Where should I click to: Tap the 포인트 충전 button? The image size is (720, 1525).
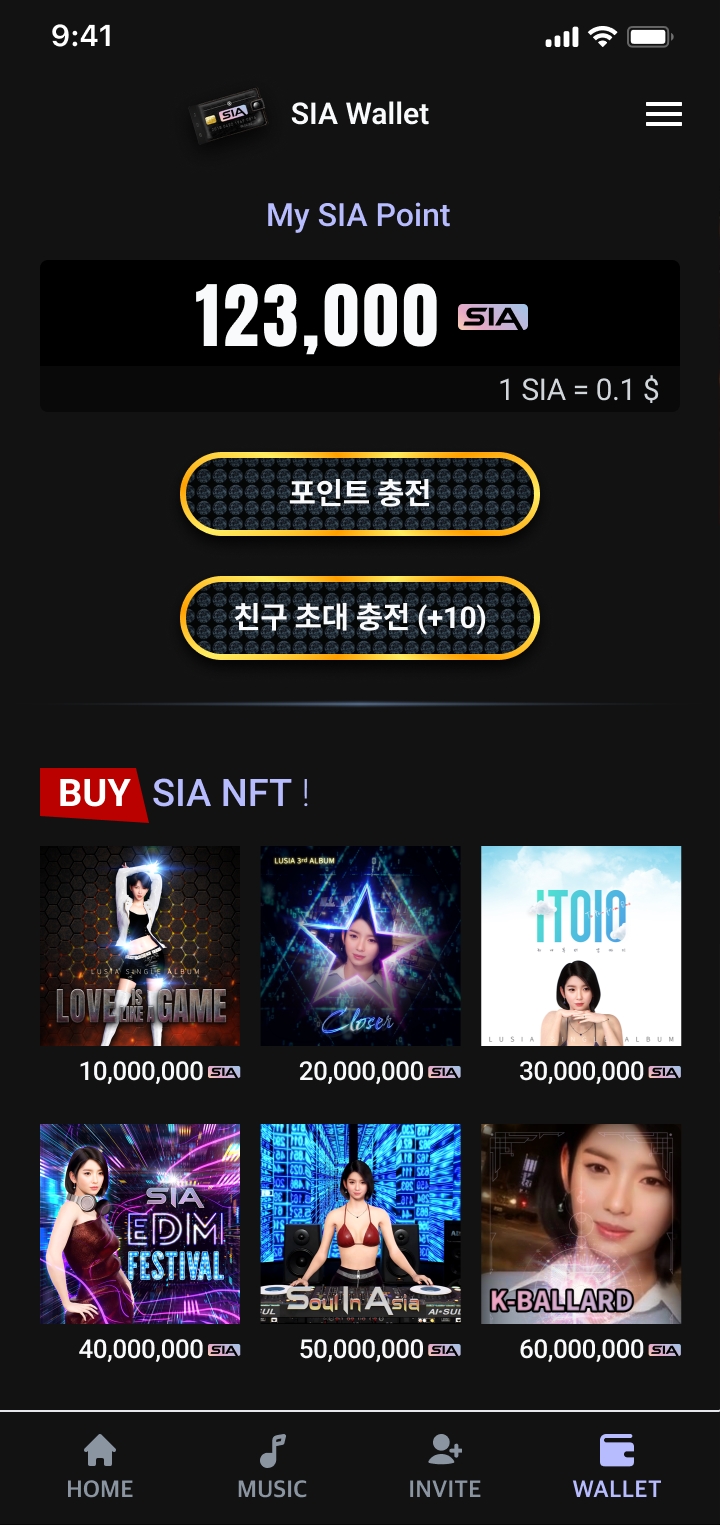[x=360, y=494]
